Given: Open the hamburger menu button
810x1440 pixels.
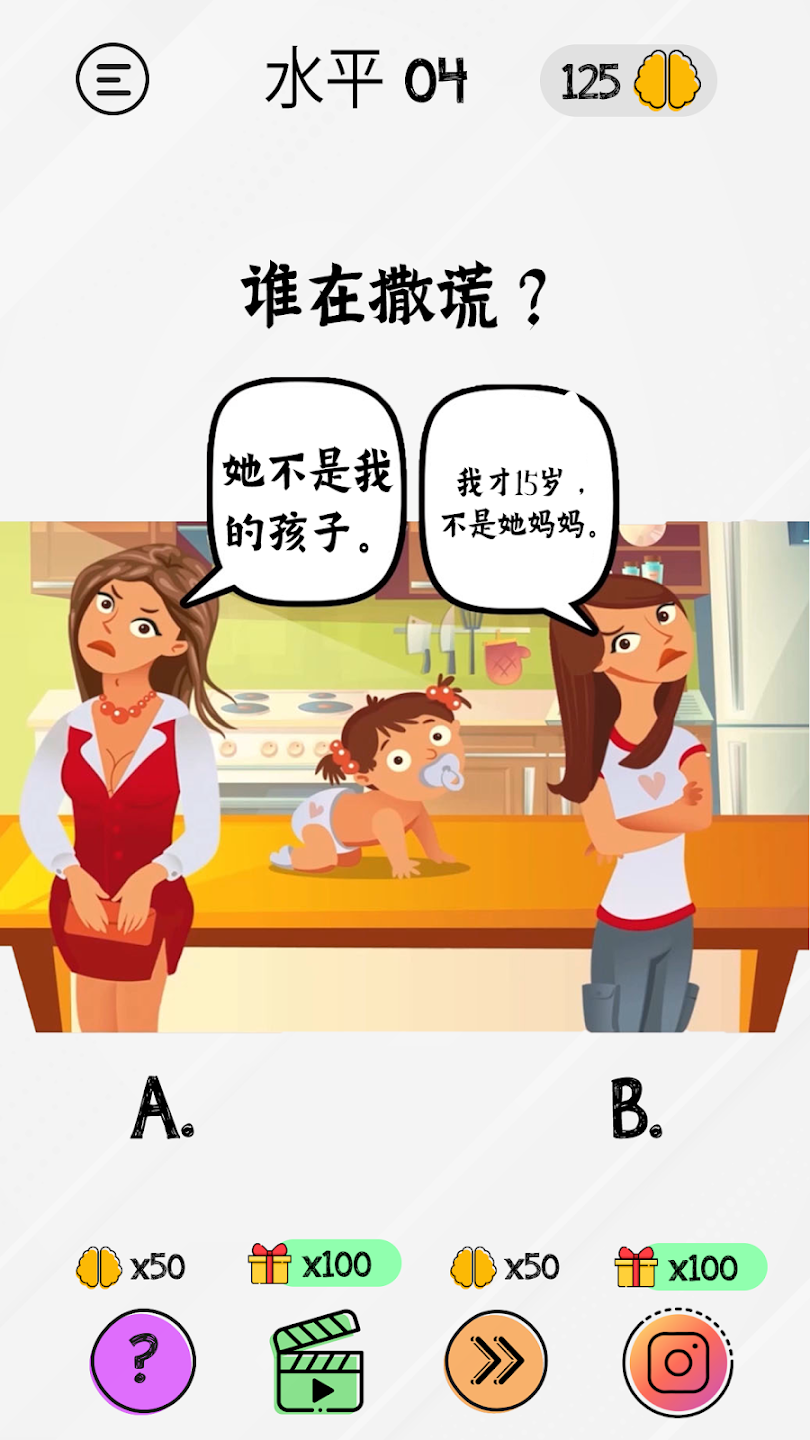Looking at the screenshot, I should coord(112,79).
